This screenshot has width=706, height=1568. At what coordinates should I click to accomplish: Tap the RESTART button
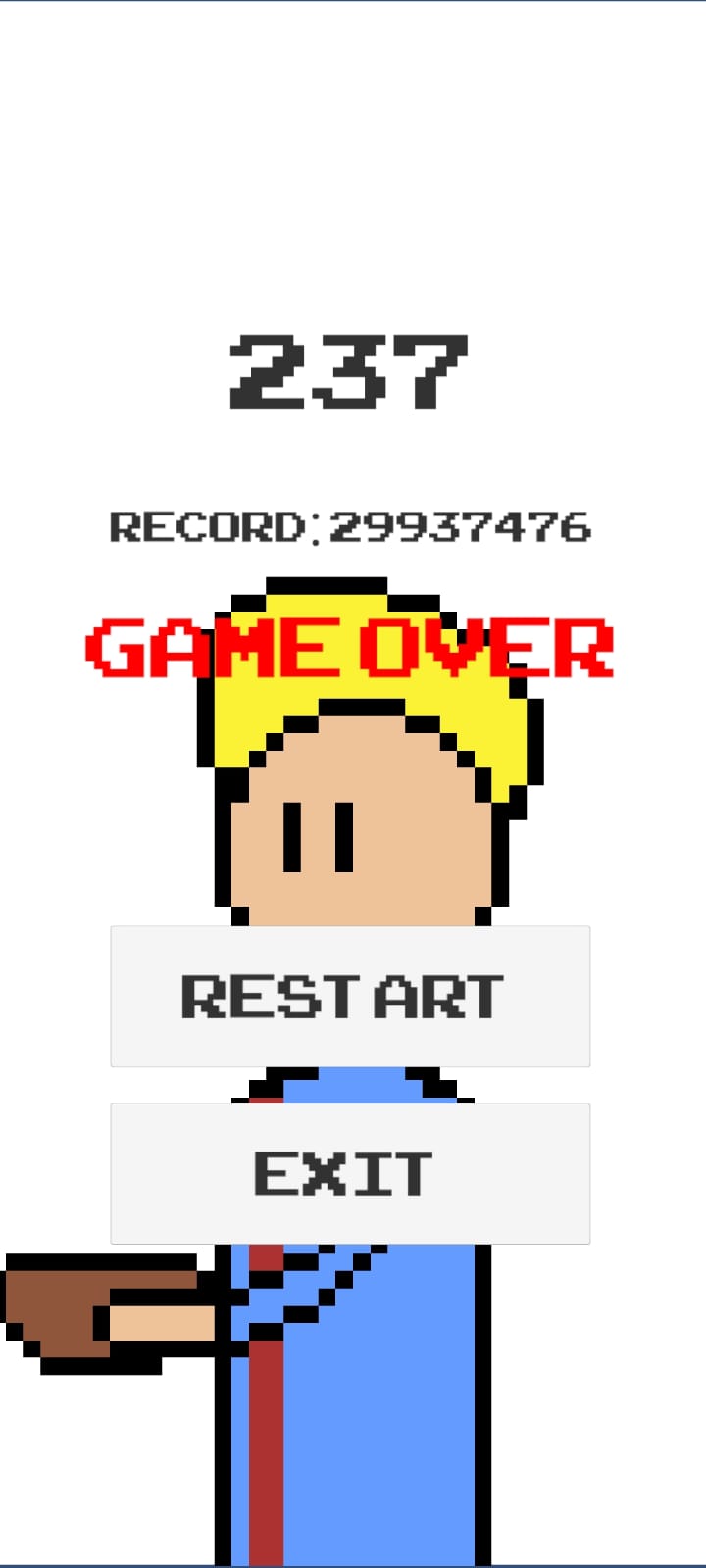coord(350,996)
